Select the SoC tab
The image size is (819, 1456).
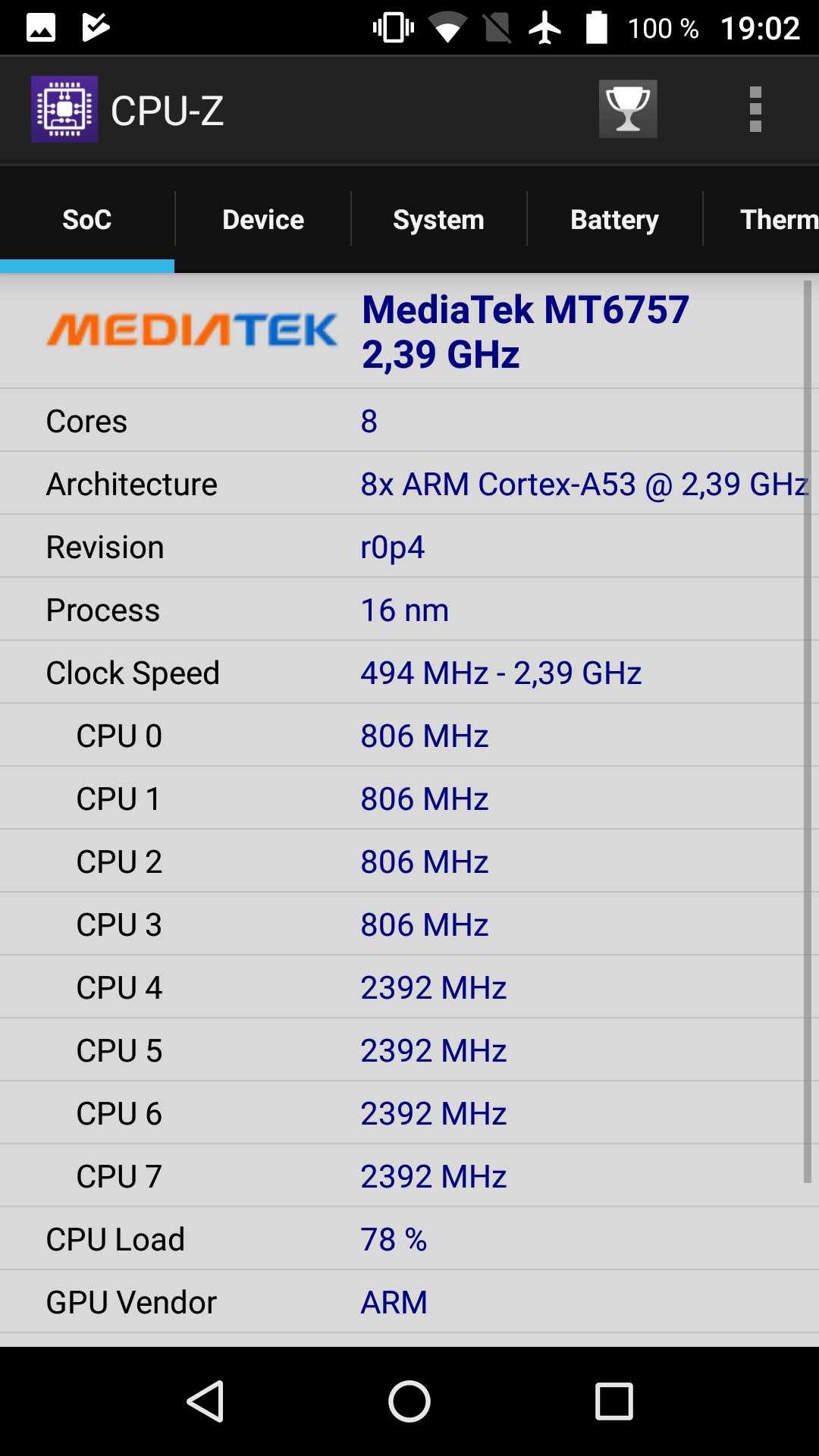tap(87, 220)
